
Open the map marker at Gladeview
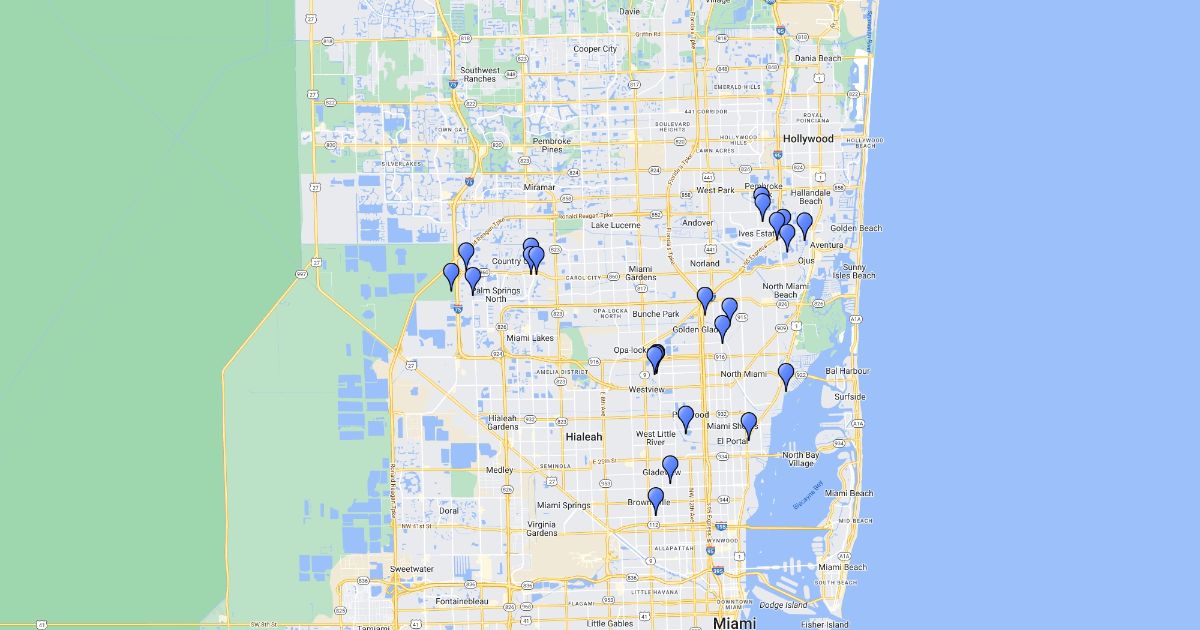[x=670, y=468]
